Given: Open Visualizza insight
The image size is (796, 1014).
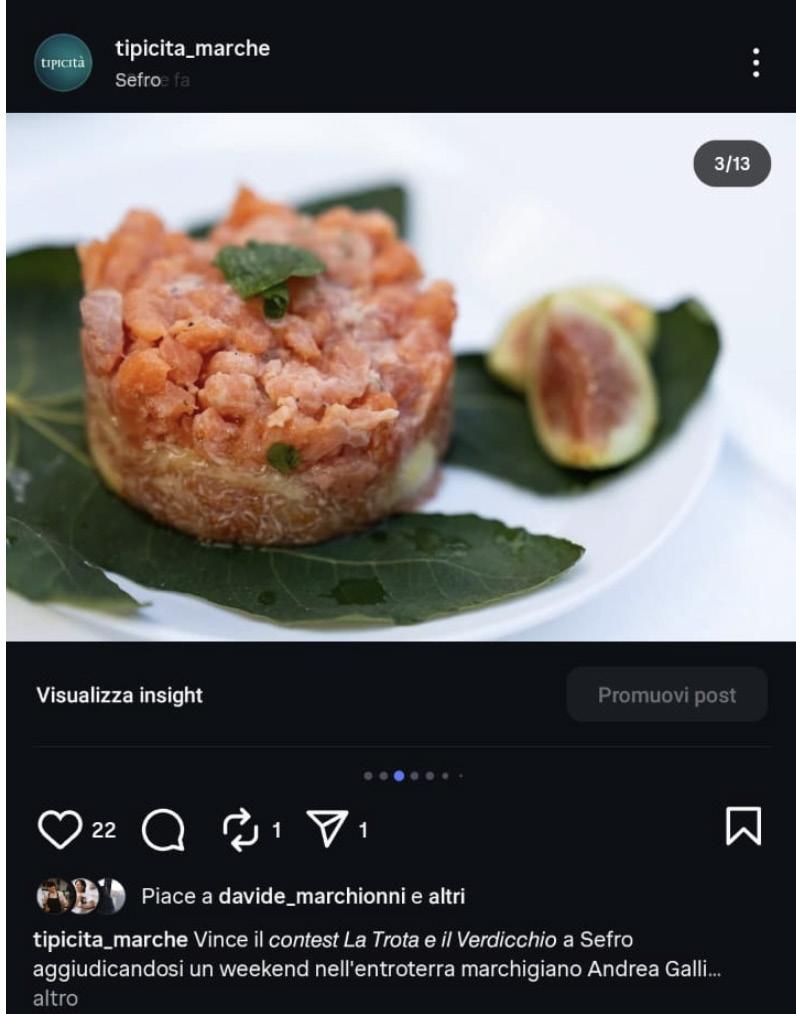Looking at the screenshot, I should (x=119, y=695).
